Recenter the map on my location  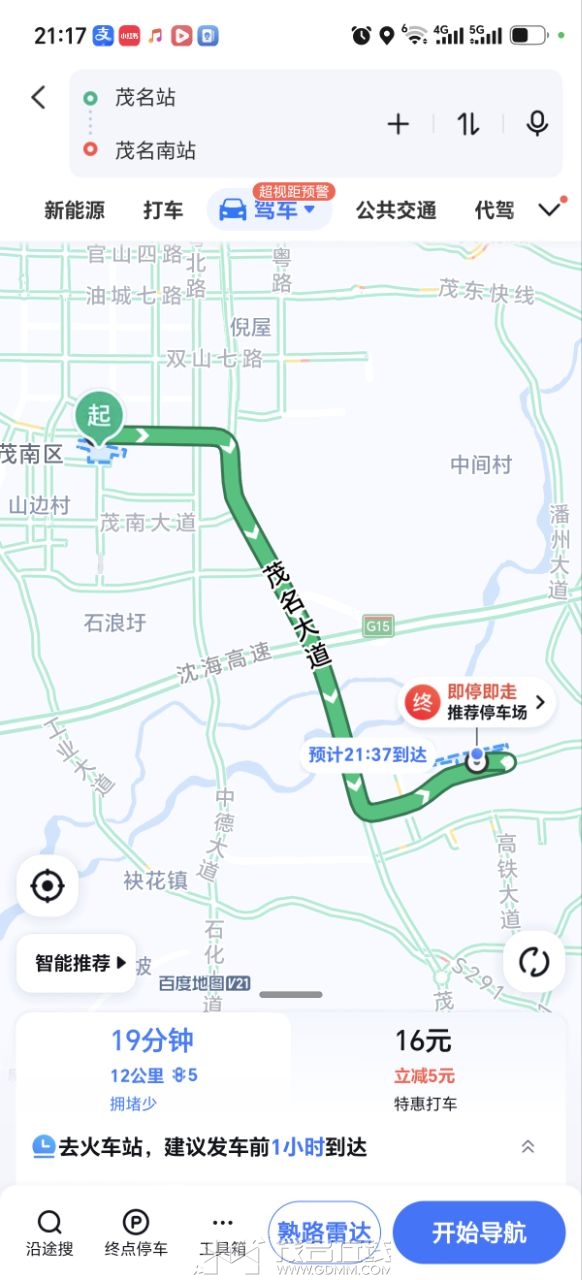coord(48,886)
